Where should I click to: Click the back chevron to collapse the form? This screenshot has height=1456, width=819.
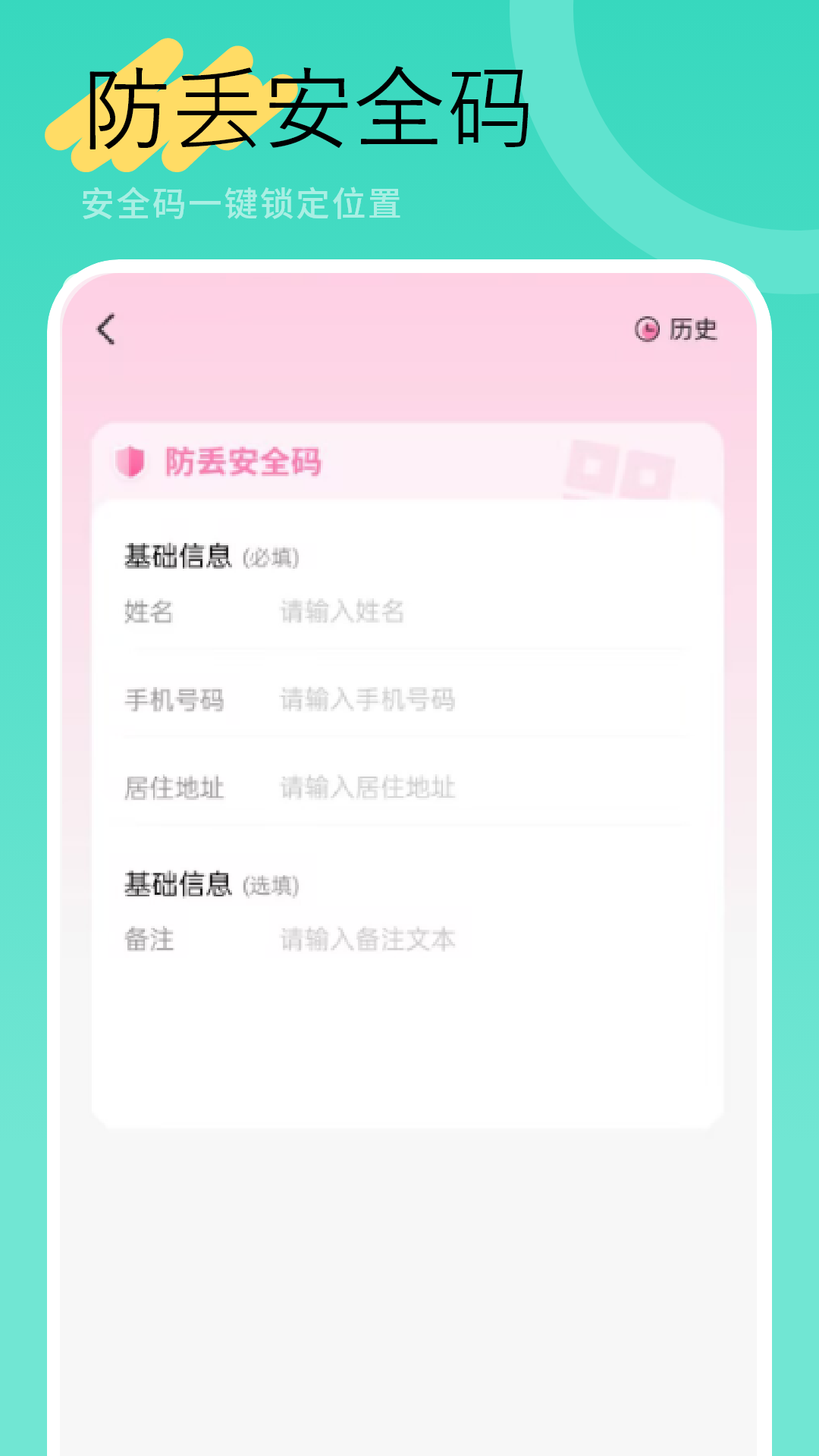[x=106, y=331]
